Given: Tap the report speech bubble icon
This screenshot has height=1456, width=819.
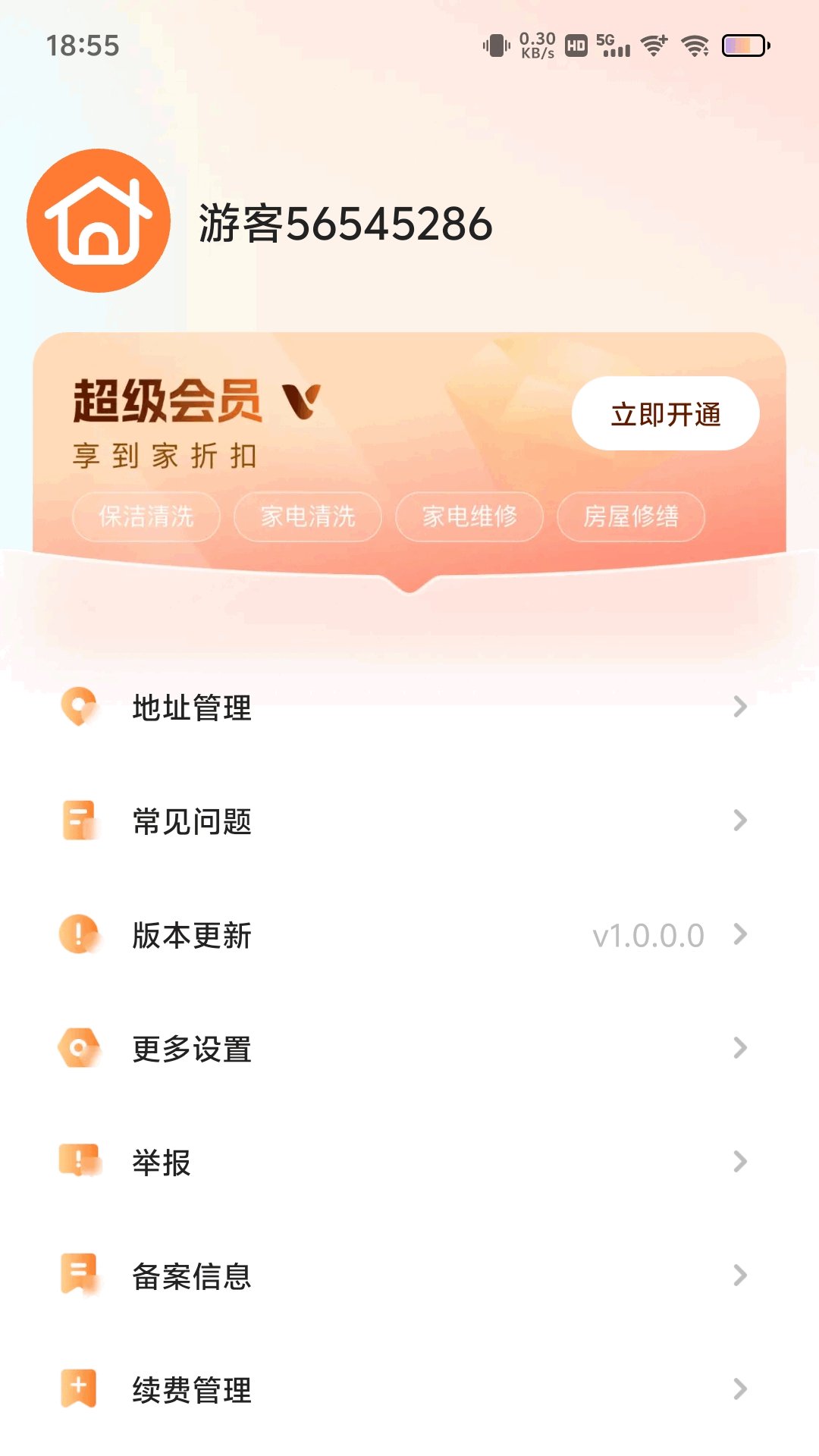Looking at the screenshot, I should click(78, 1163).
